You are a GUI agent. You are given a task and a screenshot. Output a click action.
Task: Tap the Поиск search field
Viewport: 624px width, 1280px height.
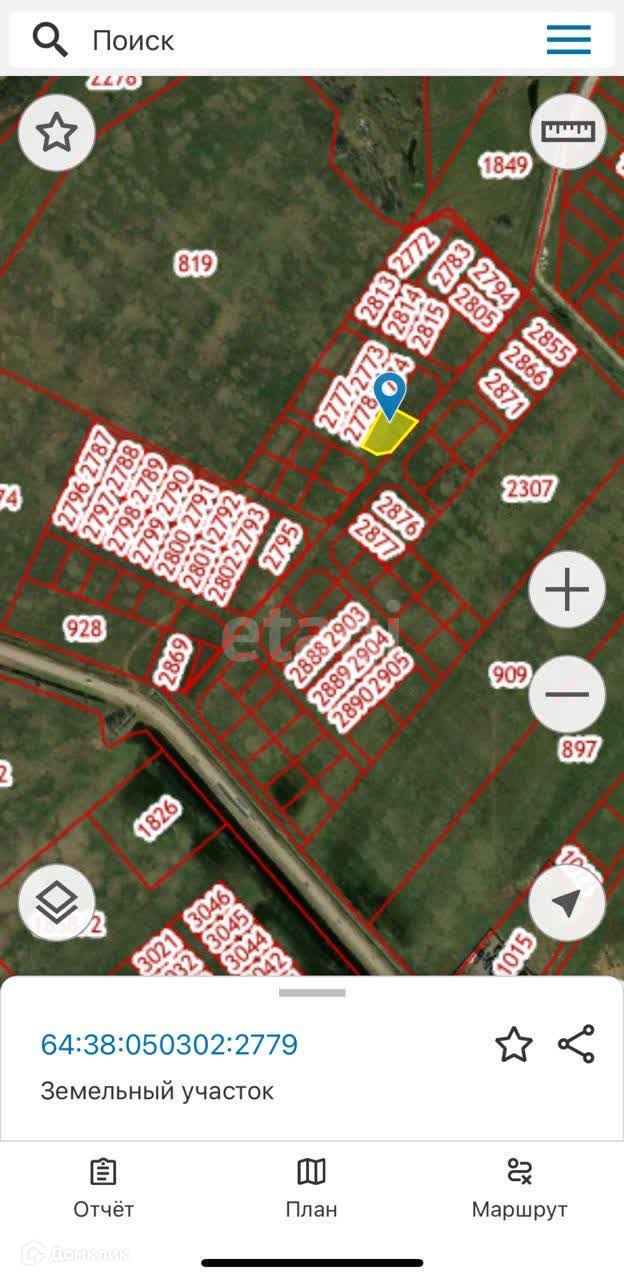300,41
